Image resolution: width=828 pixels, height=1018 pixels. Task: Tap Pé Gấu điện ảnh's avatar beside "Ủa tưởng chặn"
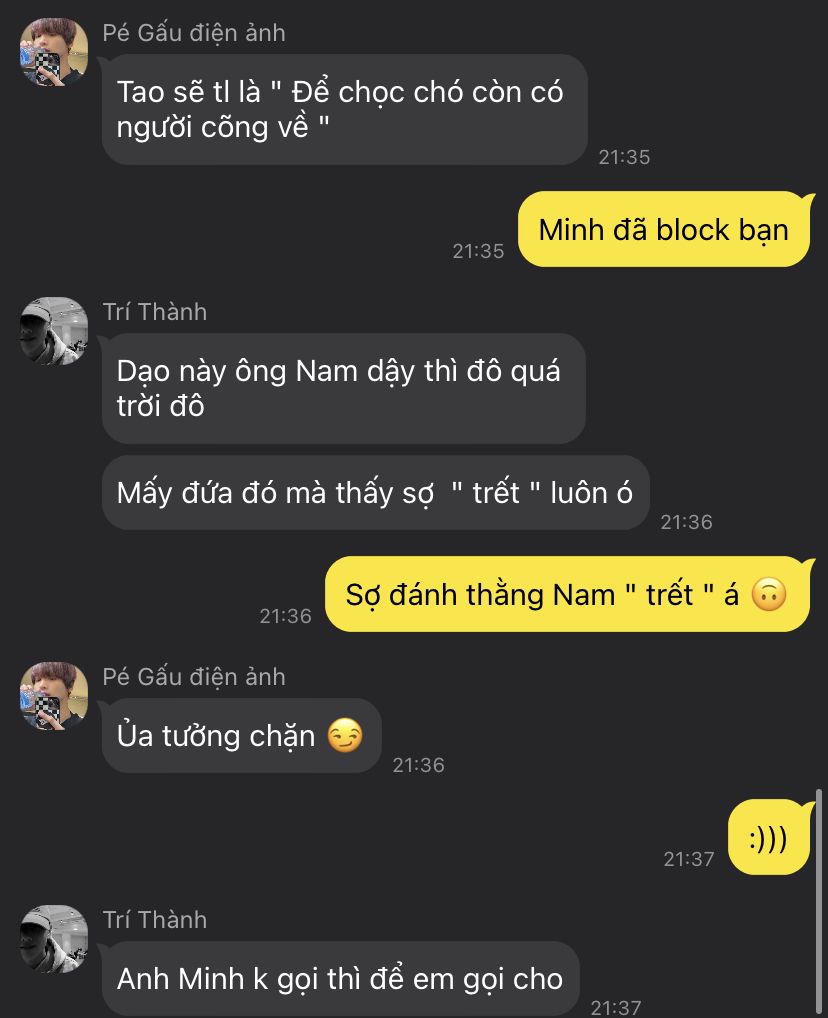click(54, 696)
